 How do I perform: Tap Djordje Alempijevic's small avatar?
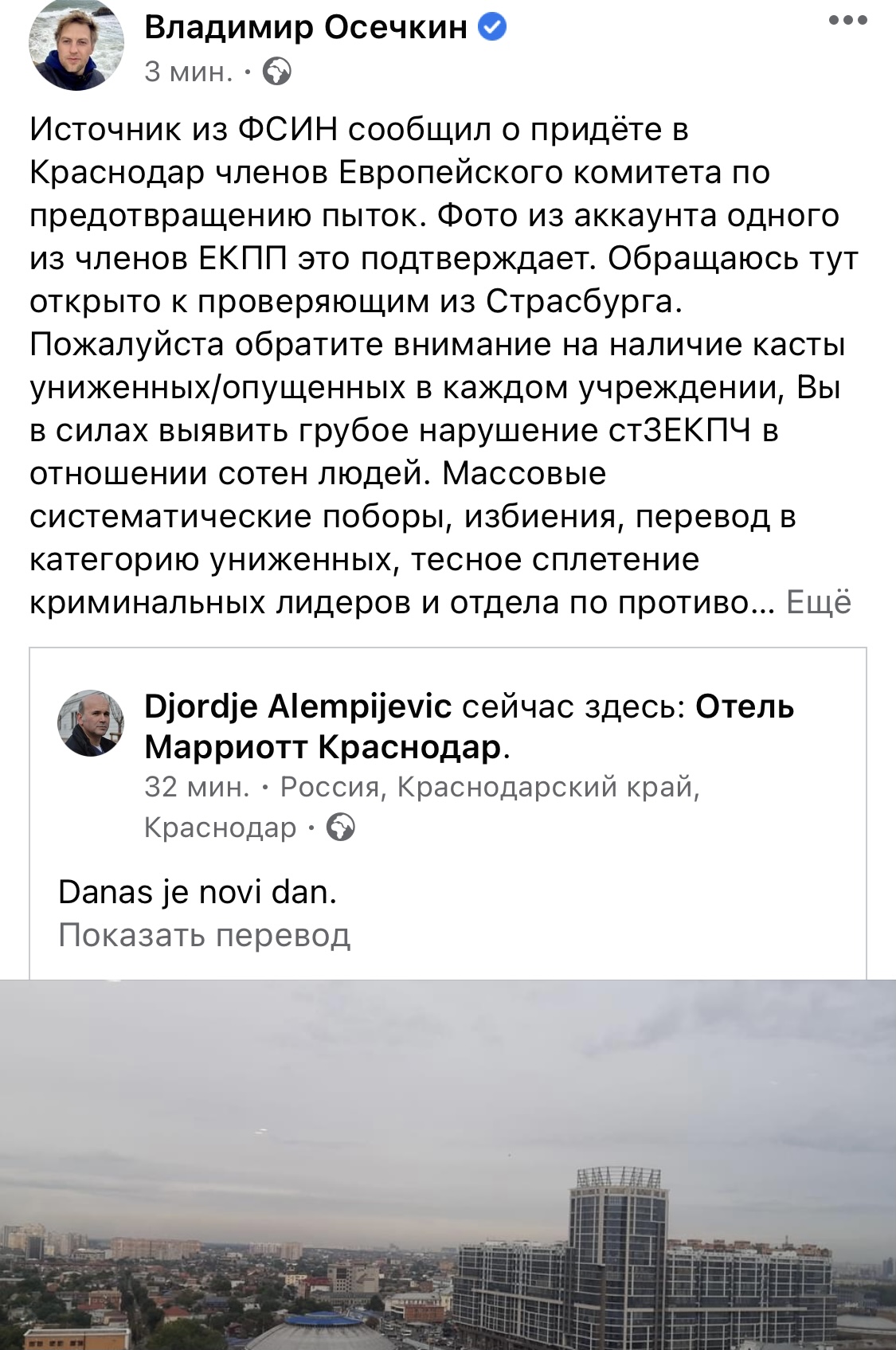coord(91,722)
